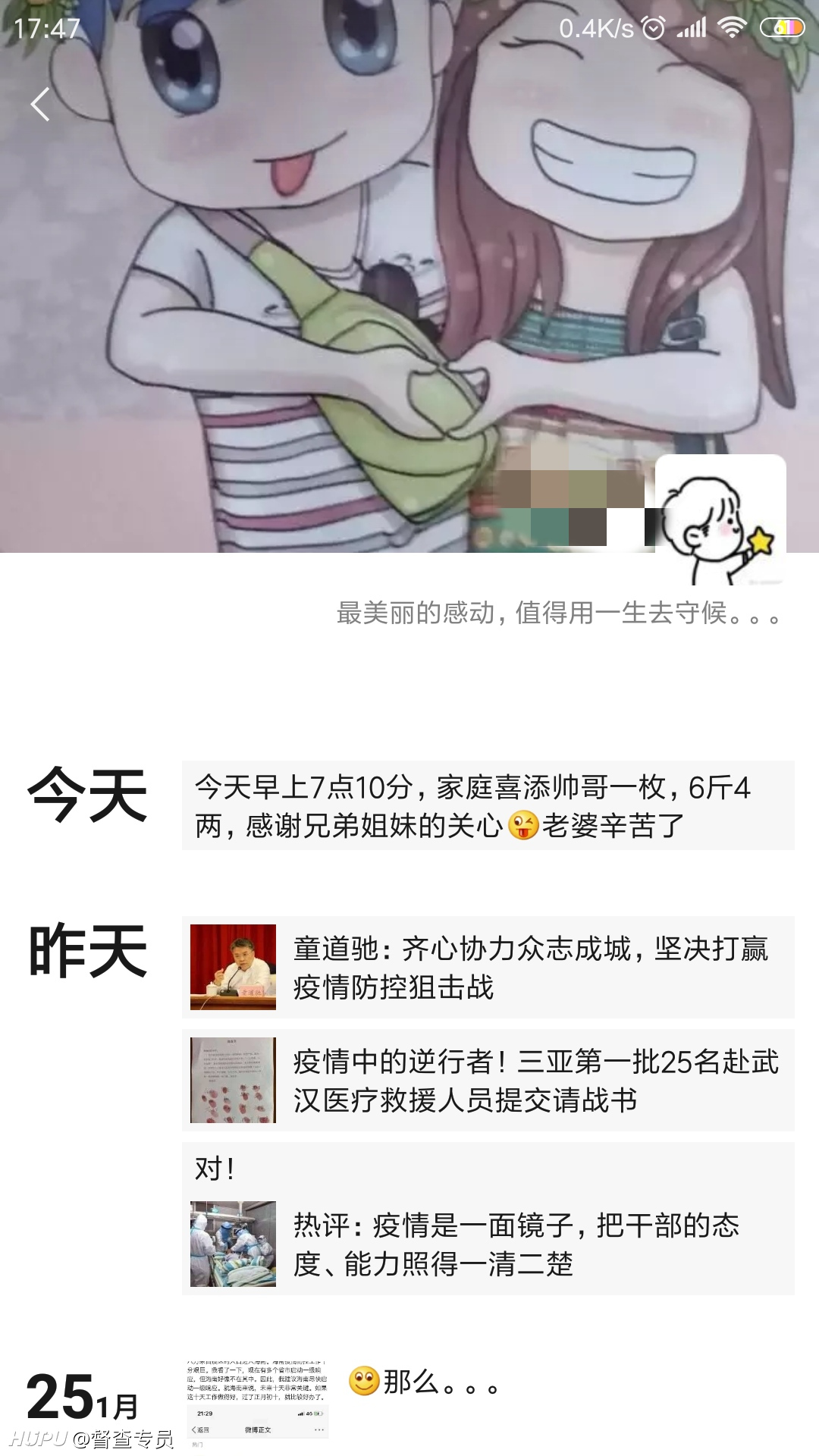Open the shared article 童道驰：齐心协力众志成城
The width and height of the screenshot is (819, 1456).
coord(488,968)
